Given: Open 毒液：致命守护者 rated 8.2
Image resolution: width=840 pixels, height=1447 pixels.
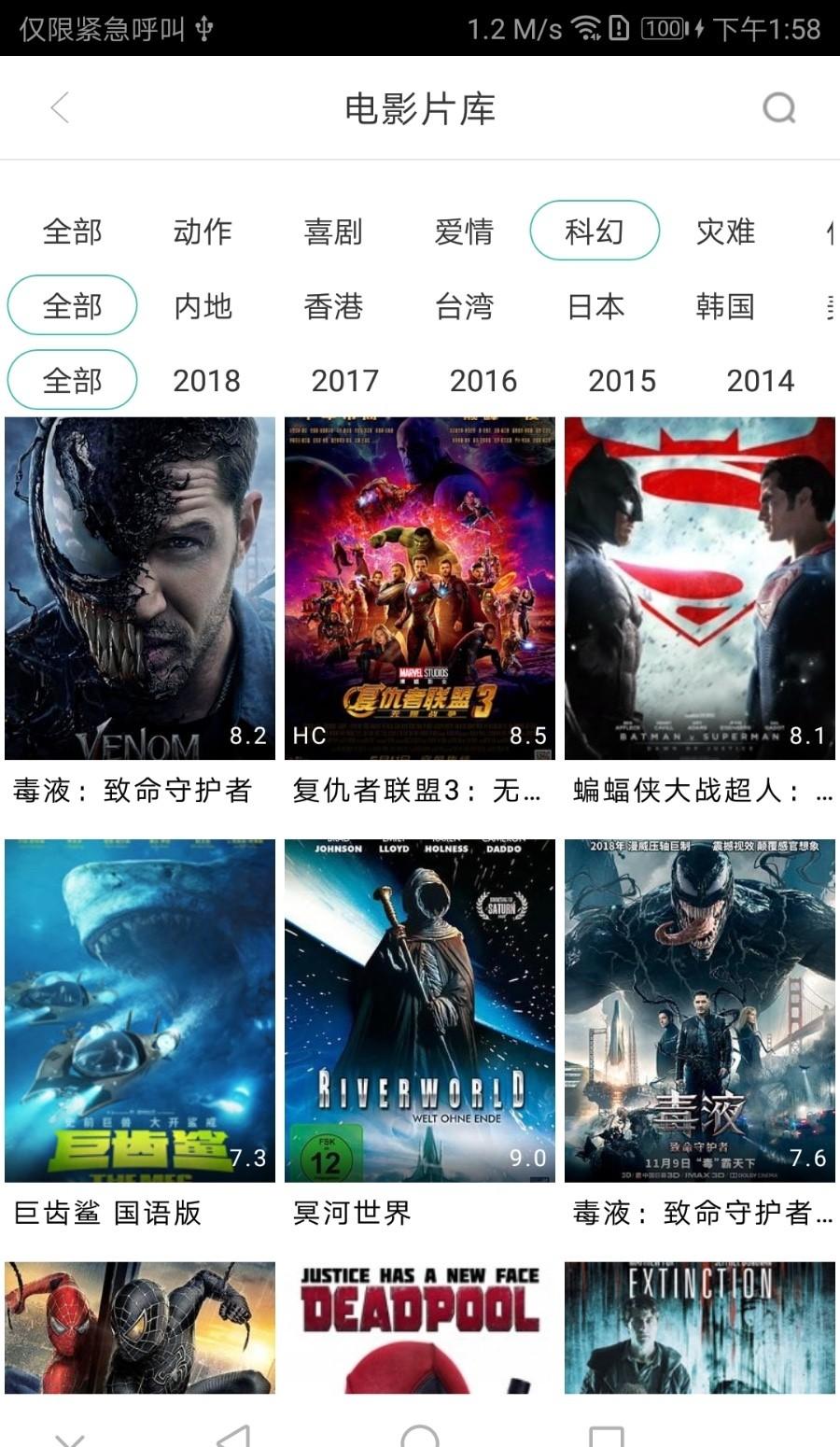Looking at the screenshot, I should click(x=140, y=588).
